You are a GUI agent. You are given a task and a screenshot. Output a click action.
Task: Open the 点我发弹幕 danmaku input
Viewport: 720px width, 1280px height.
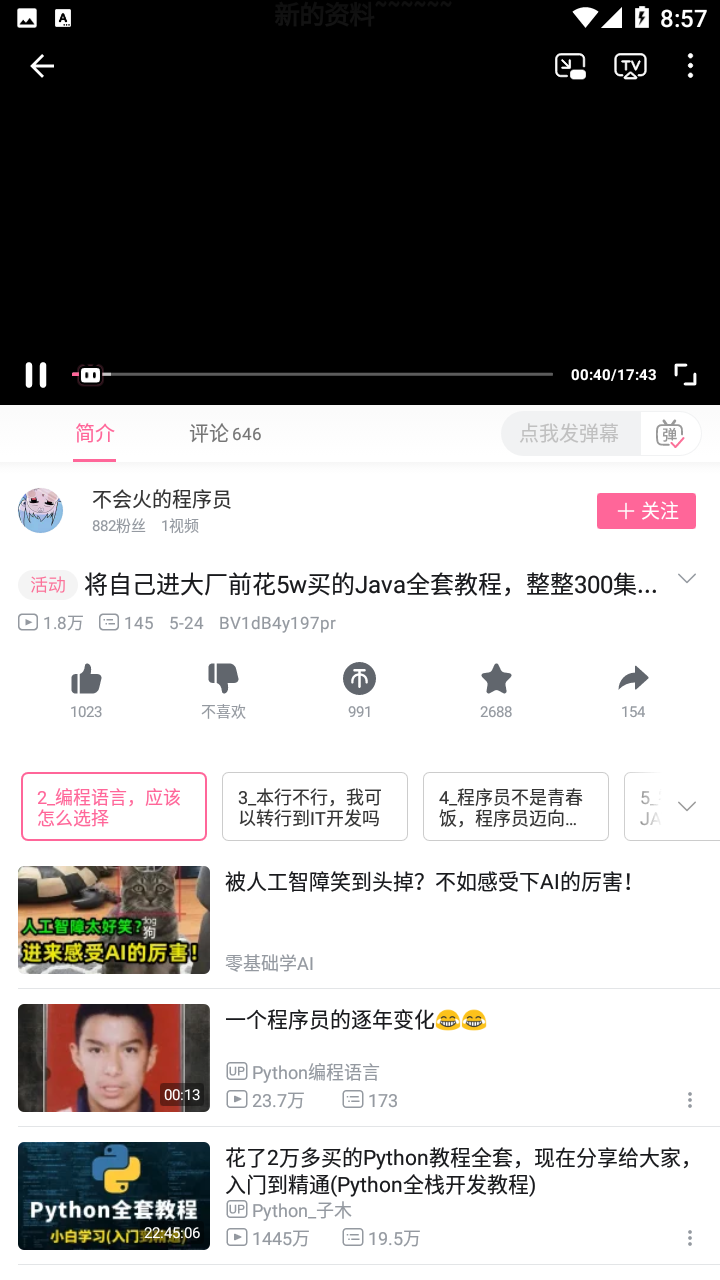point(570,433)
